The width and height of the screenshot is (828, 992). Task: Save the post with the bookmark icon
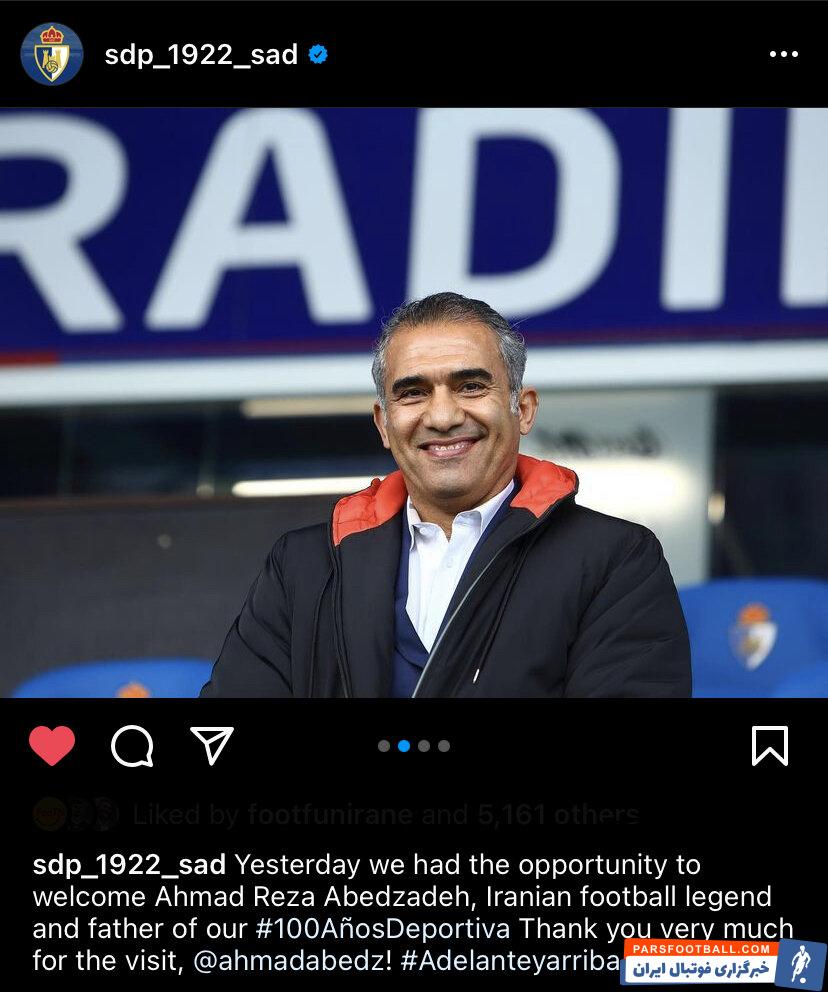770,746
